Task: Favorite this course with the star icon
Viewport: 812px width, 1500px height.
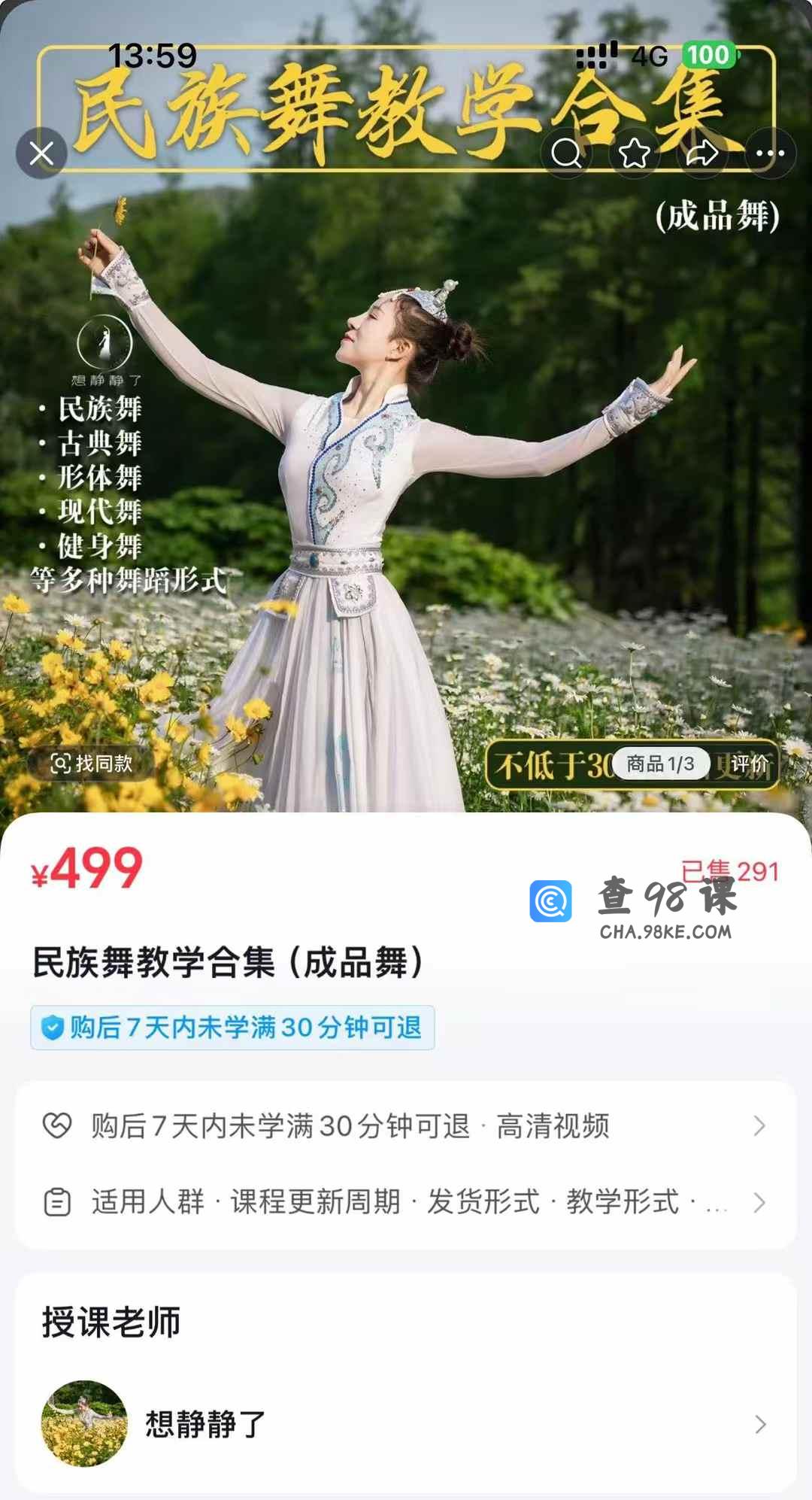Action: click(x=634, y=153)
